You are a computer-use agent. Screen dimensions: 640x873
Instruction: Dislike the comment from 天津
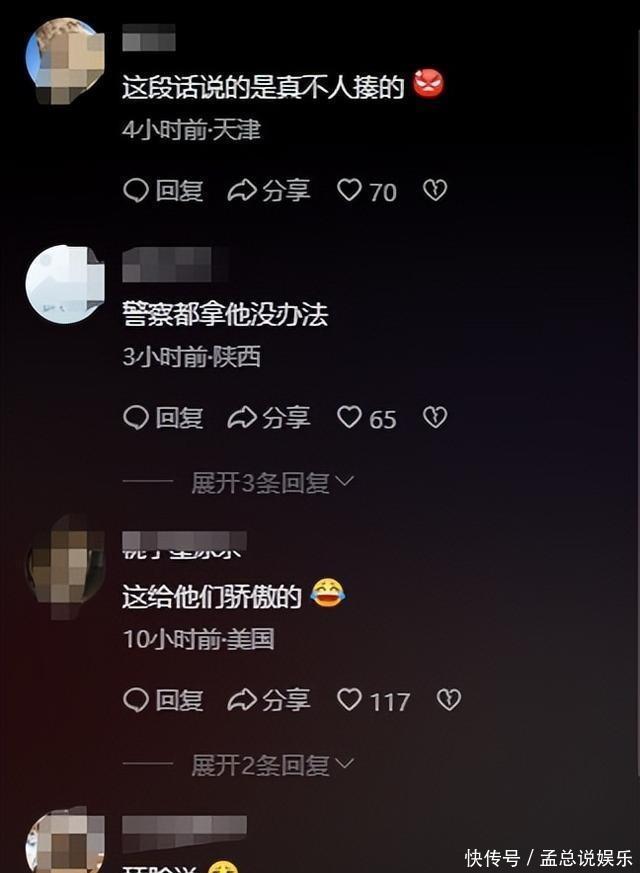(434, 190)
